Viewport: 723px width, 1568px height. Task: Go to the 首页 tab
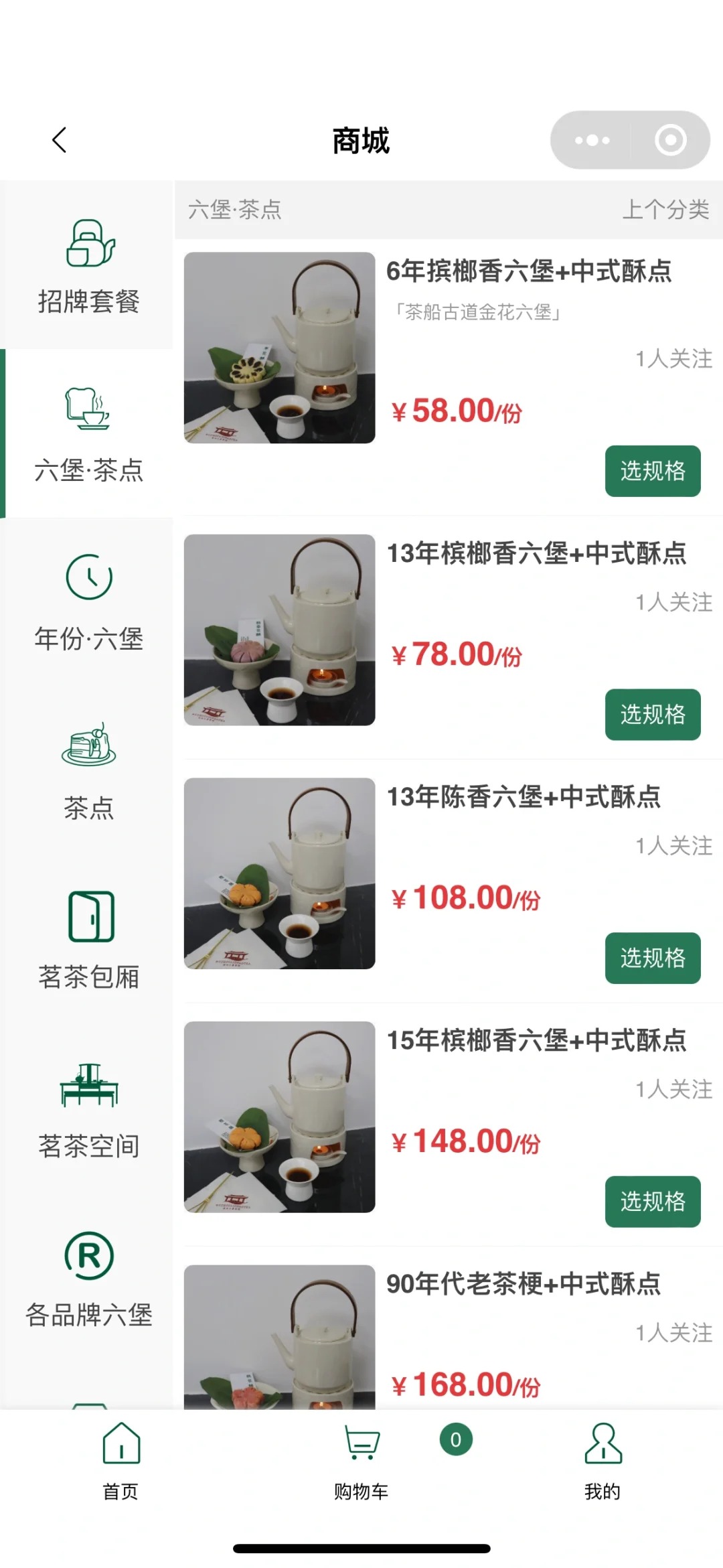(x=120, y=1462)
